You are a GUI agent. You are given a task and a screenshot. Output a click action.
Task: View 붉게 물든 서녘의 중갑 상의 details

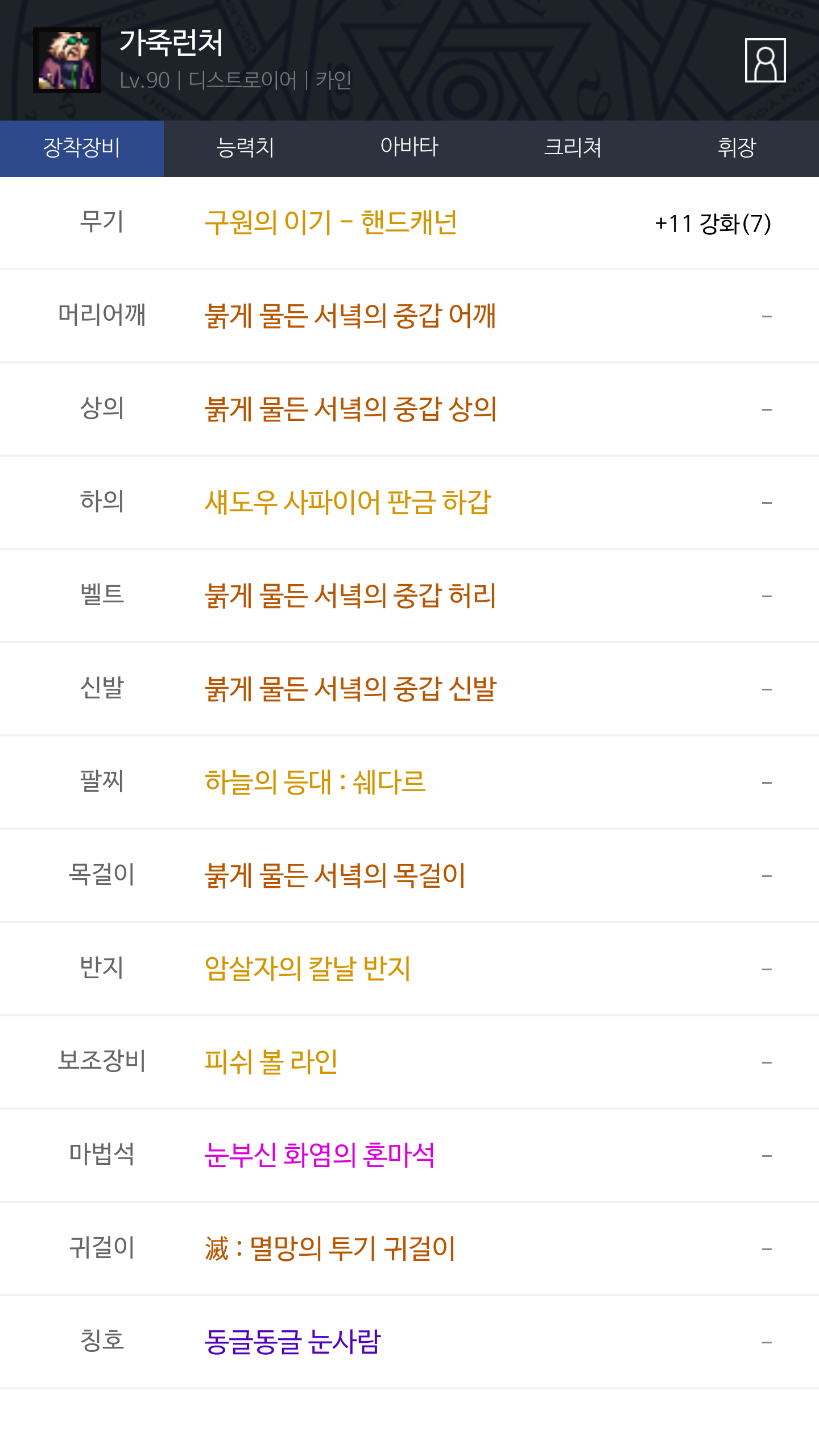click(x=350, y=409)
